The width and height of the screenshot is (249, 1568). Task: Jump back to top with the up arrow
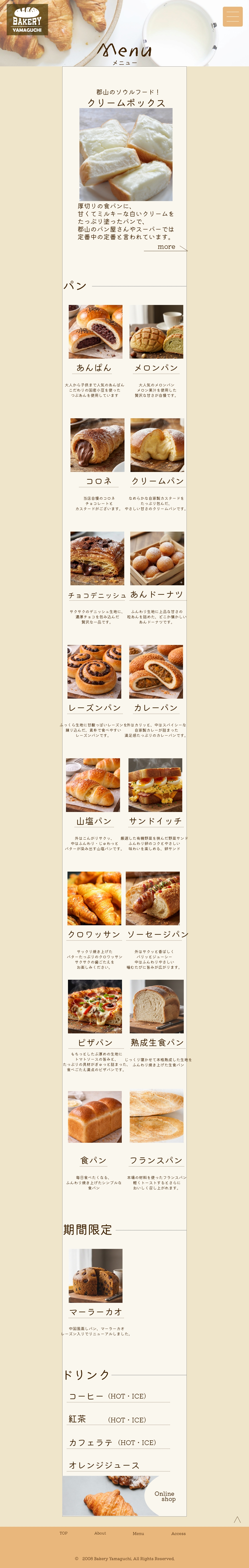[237, 1519]
